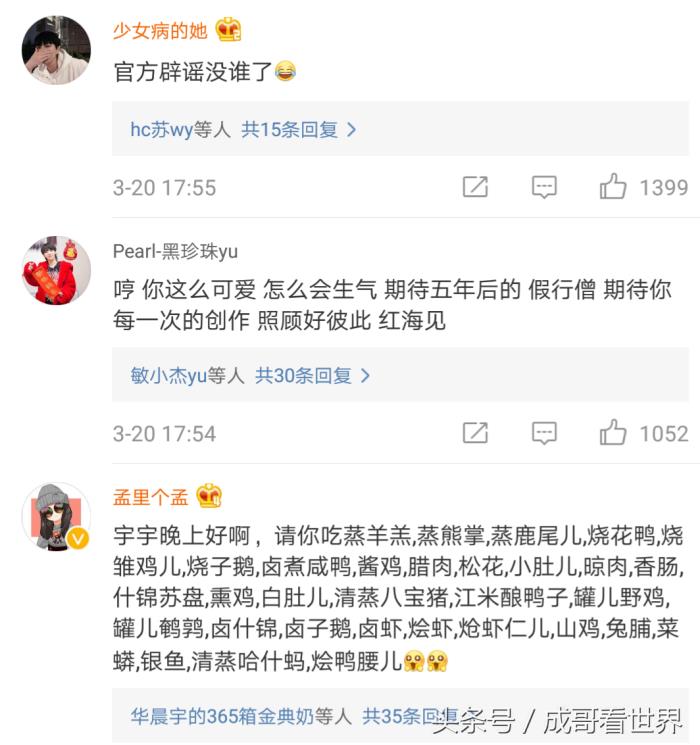
Task: Open 孟里个孟's profile avatar
Action: [x=56, y=516]
